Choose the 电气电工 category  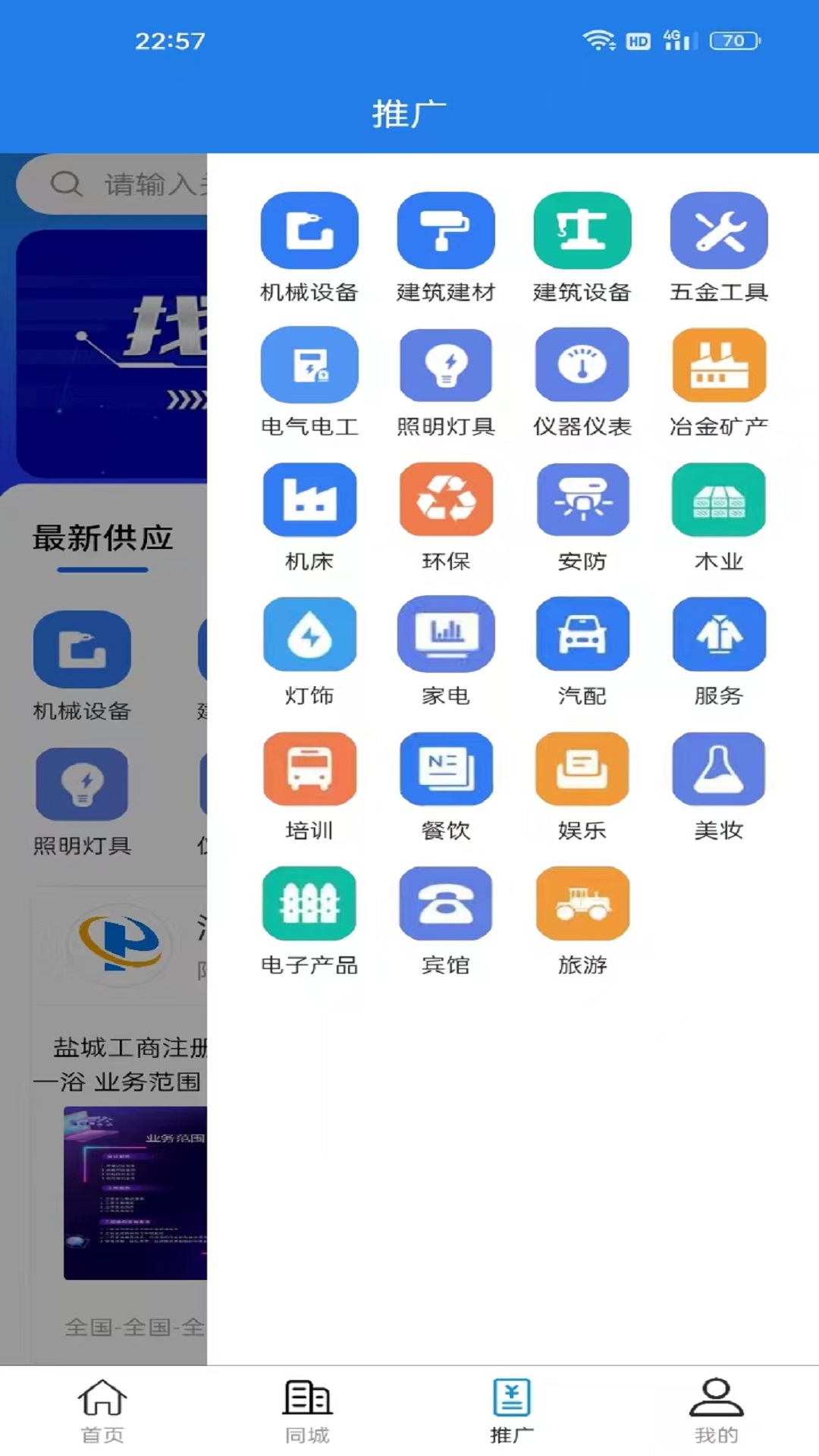(309, 366)
